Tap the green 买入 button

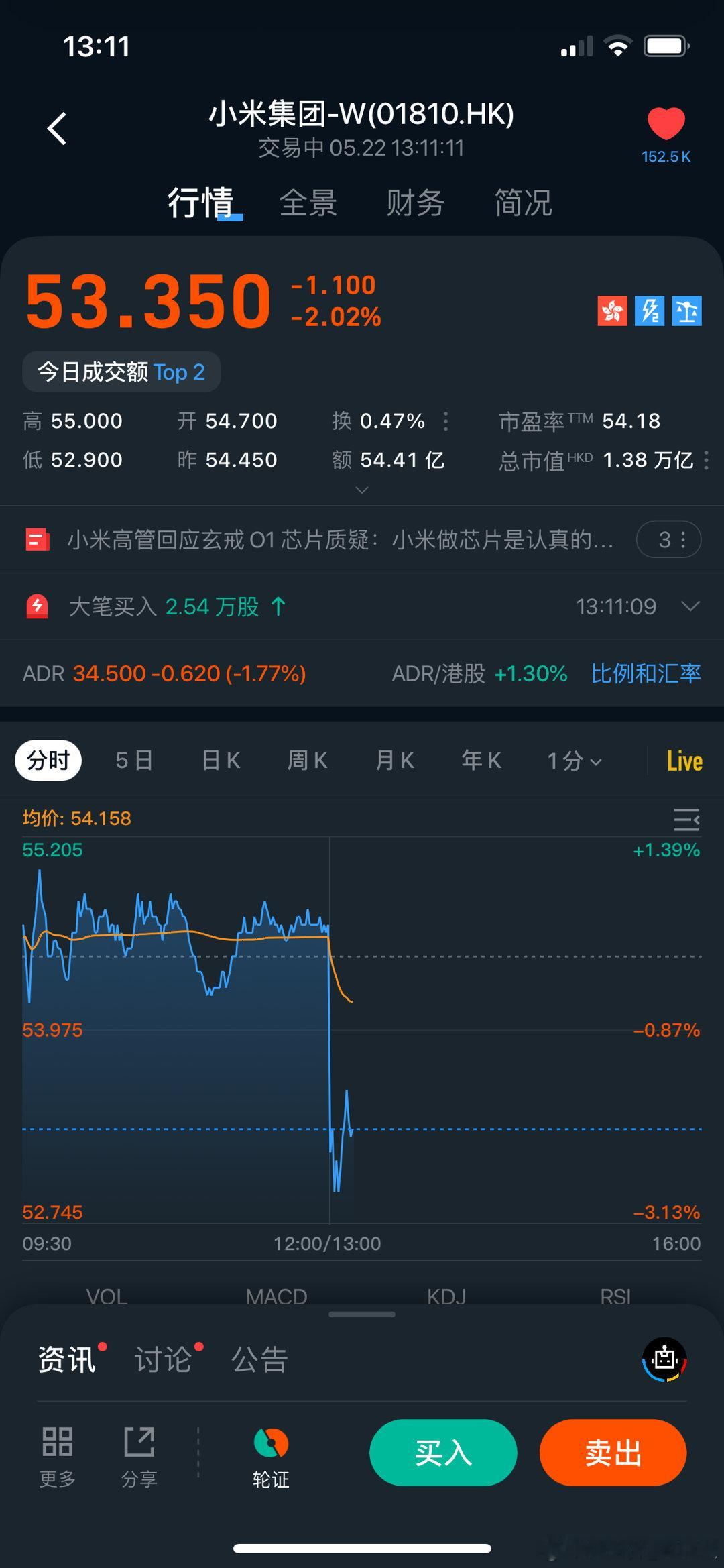[443, 1452]
